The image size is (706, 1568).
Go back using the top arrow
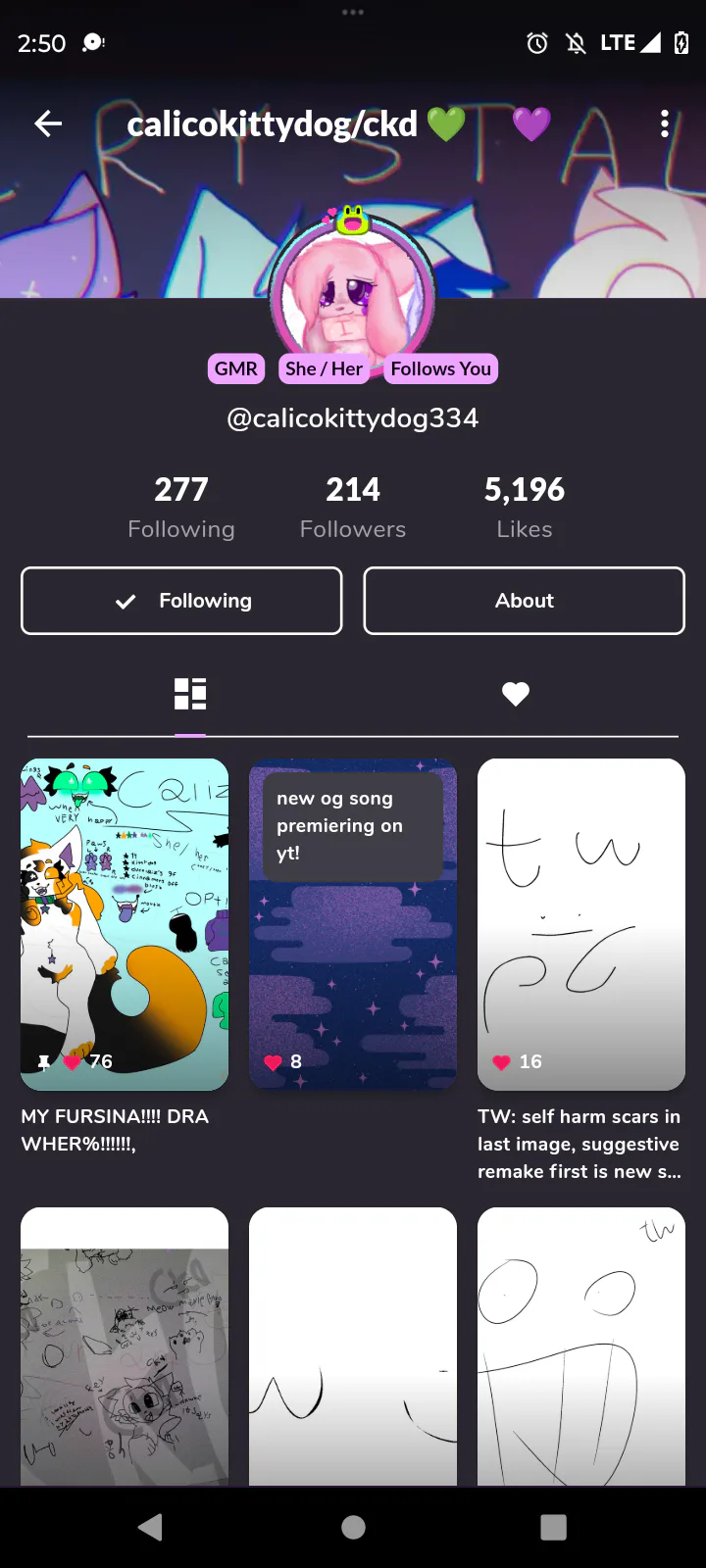tap(48, 123)
